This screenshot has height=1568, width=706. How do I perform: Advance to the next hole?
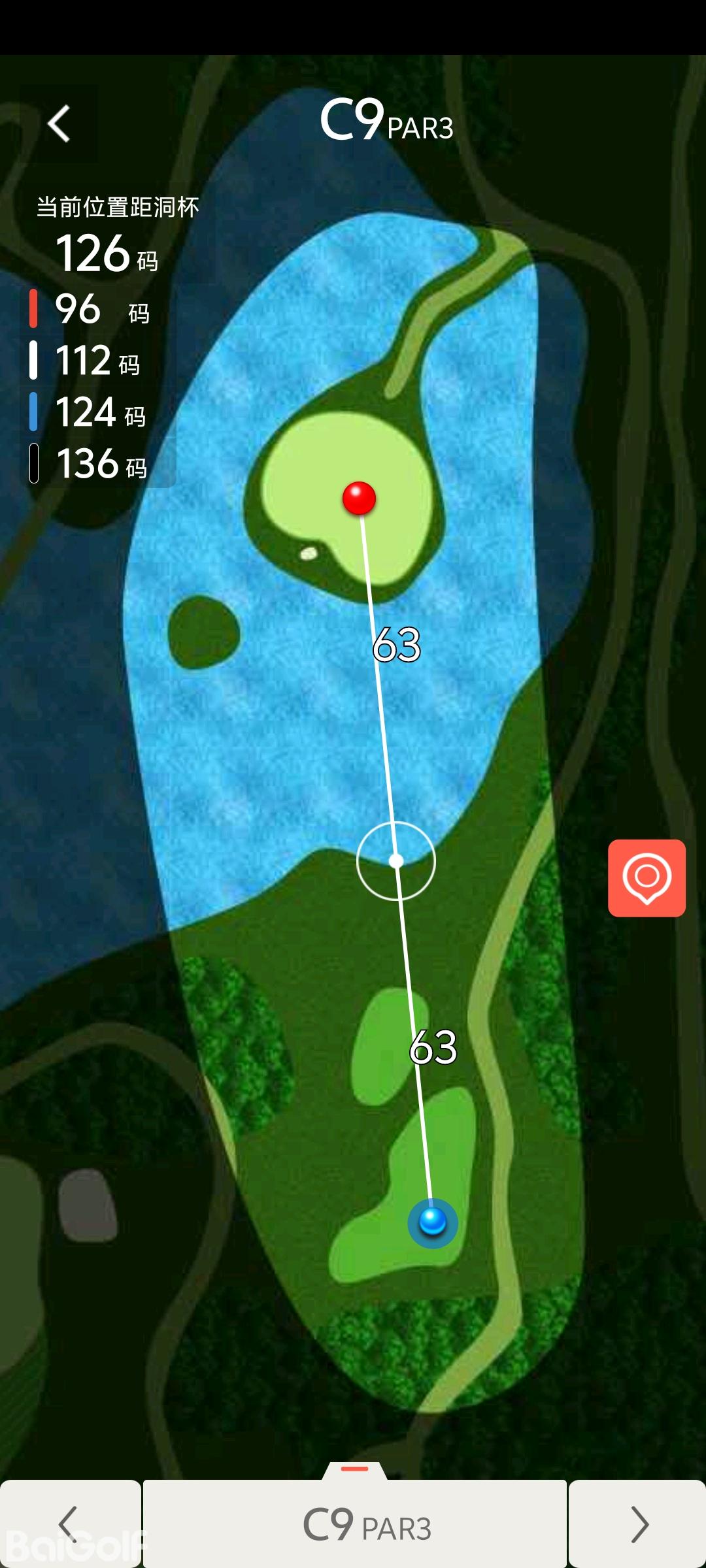pyautogui.click(x=638, y=1524)
